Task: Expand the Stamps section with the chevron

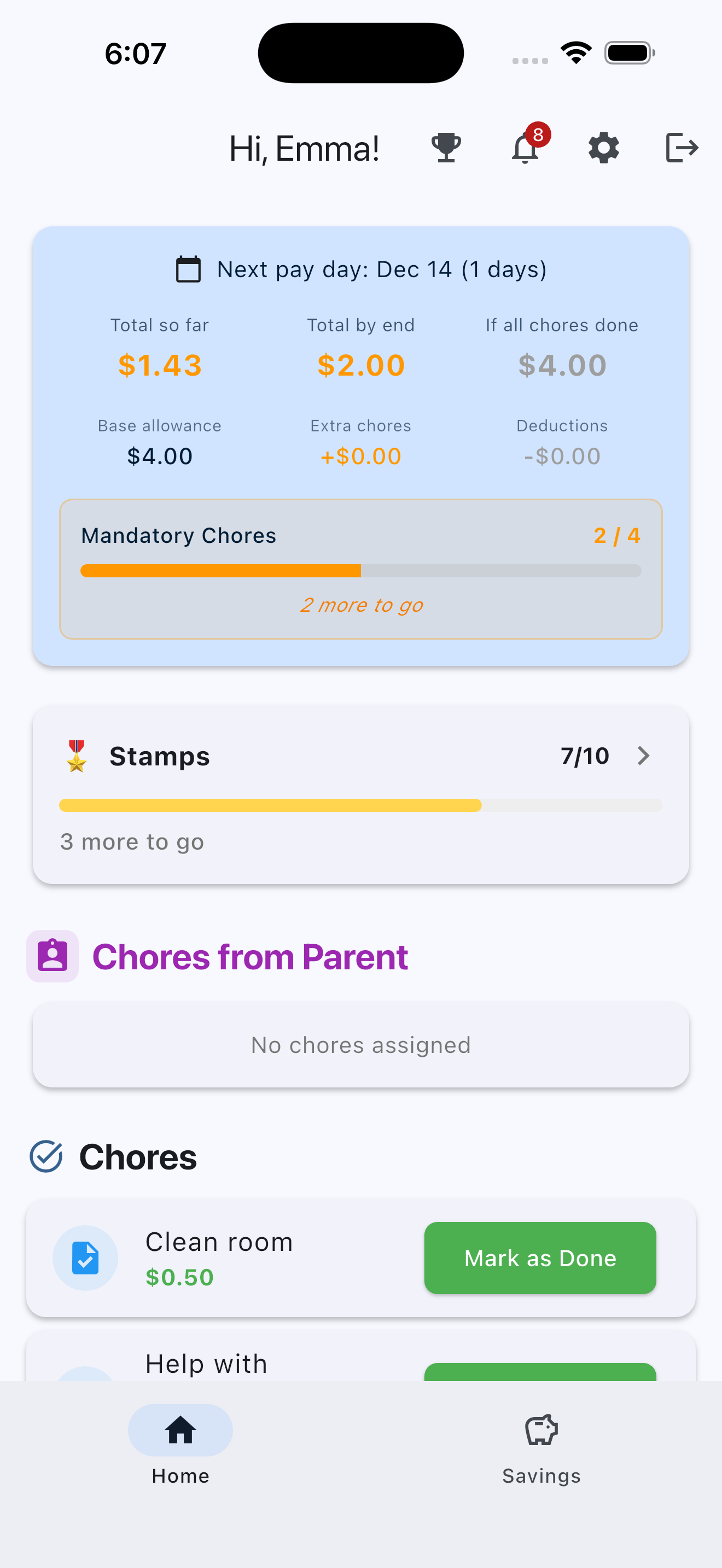Action: [644, 756]
